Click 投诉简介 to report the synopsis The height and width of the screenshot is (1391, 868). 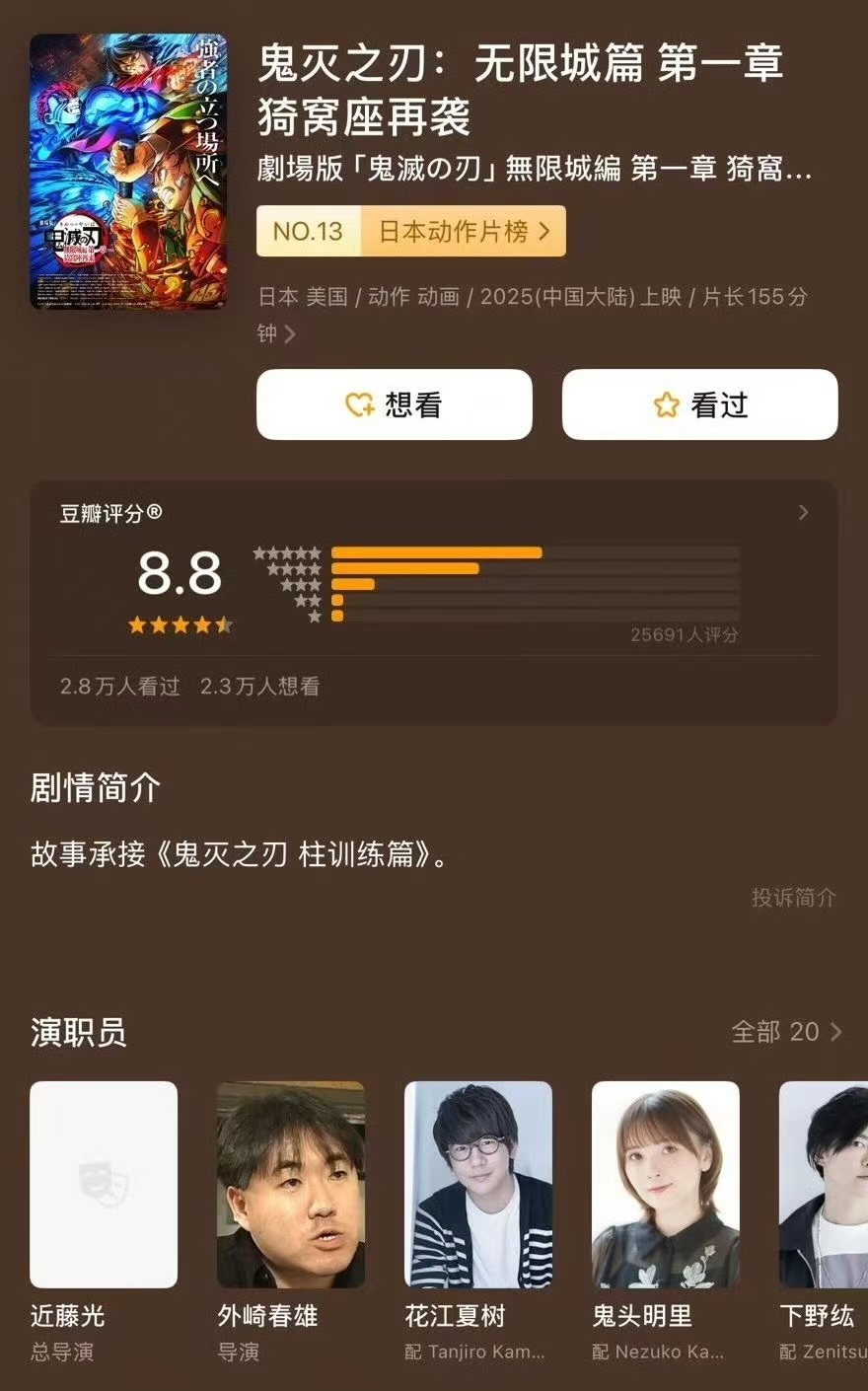(792, 898)
